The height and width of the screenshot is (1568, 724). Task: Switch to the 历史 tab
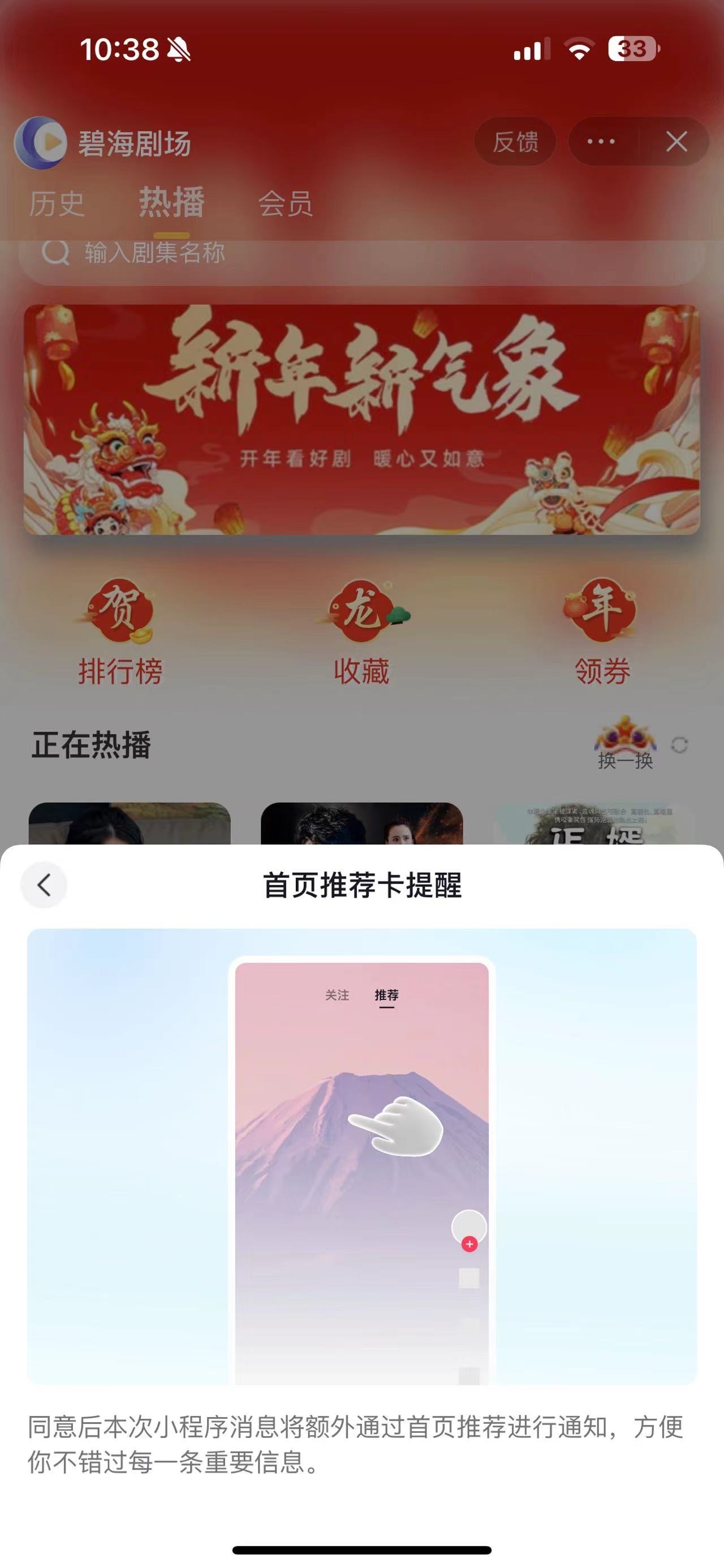[57, 203]
